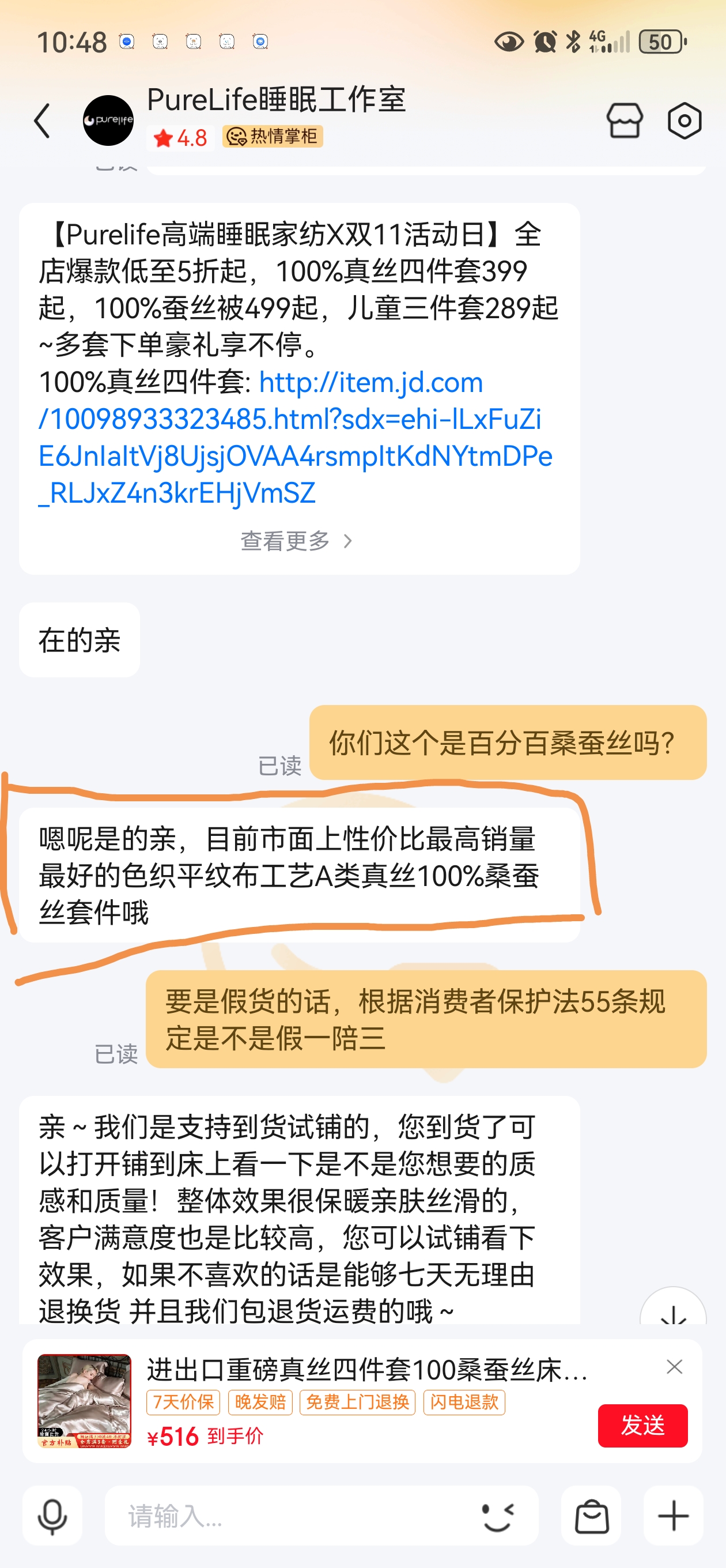This screenshot has width=726, height=1568.
Task: Focus the 请输入 message field
Action: click(x=292, y=1516)
